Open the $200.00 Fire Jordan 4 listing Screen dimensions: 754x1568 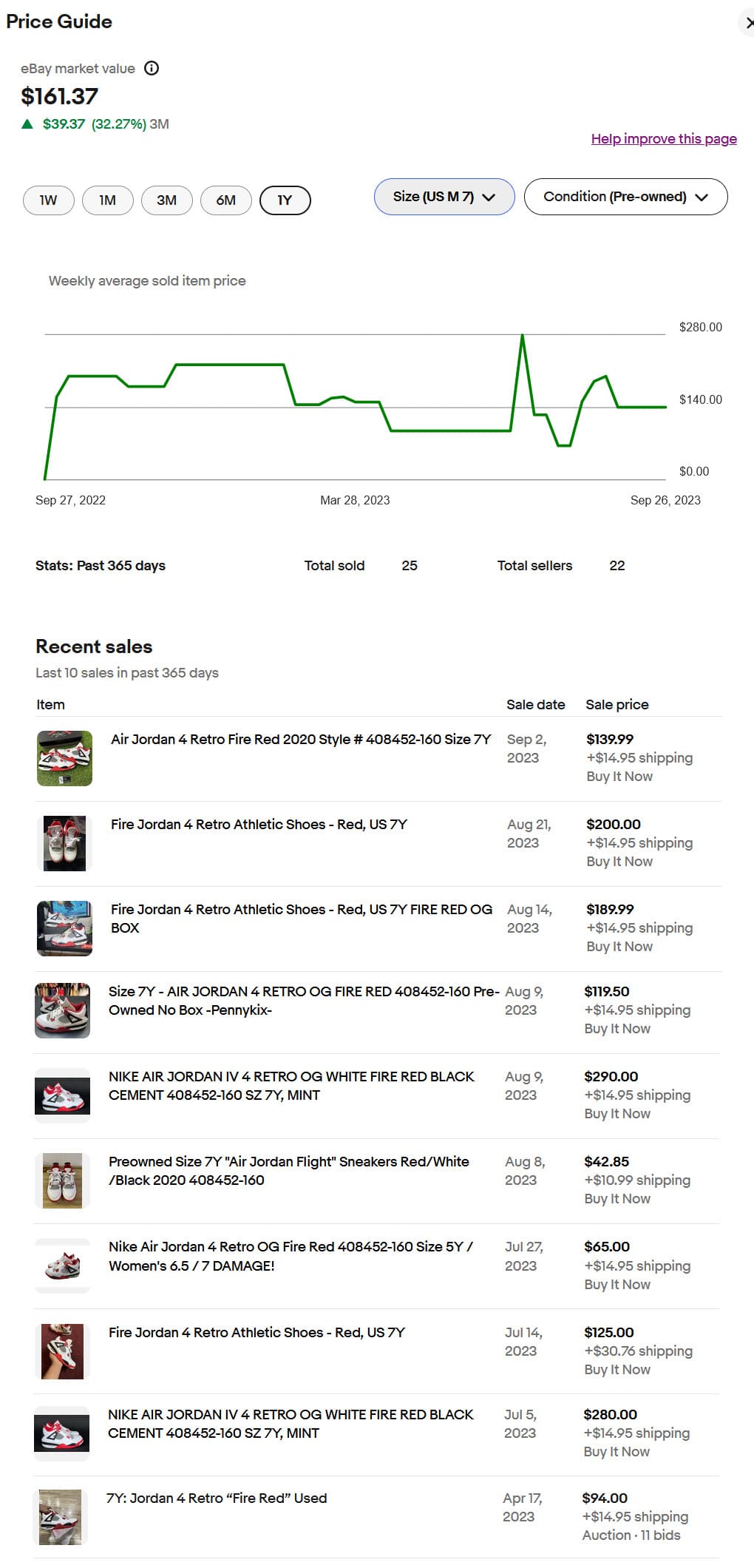[x=259, y=825]
